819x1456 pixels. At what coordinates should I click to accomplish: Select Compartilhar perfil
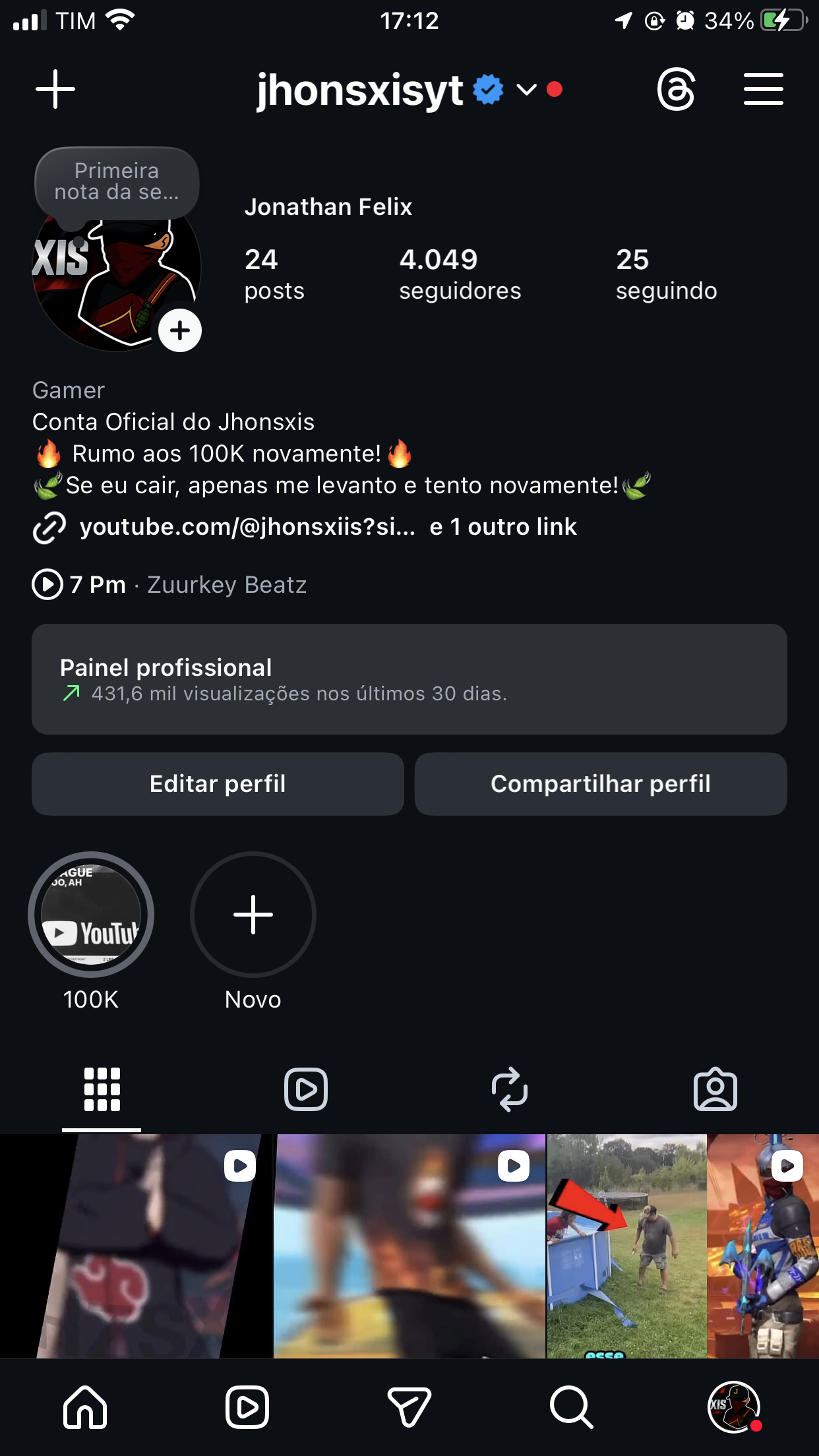click(600, 784)
